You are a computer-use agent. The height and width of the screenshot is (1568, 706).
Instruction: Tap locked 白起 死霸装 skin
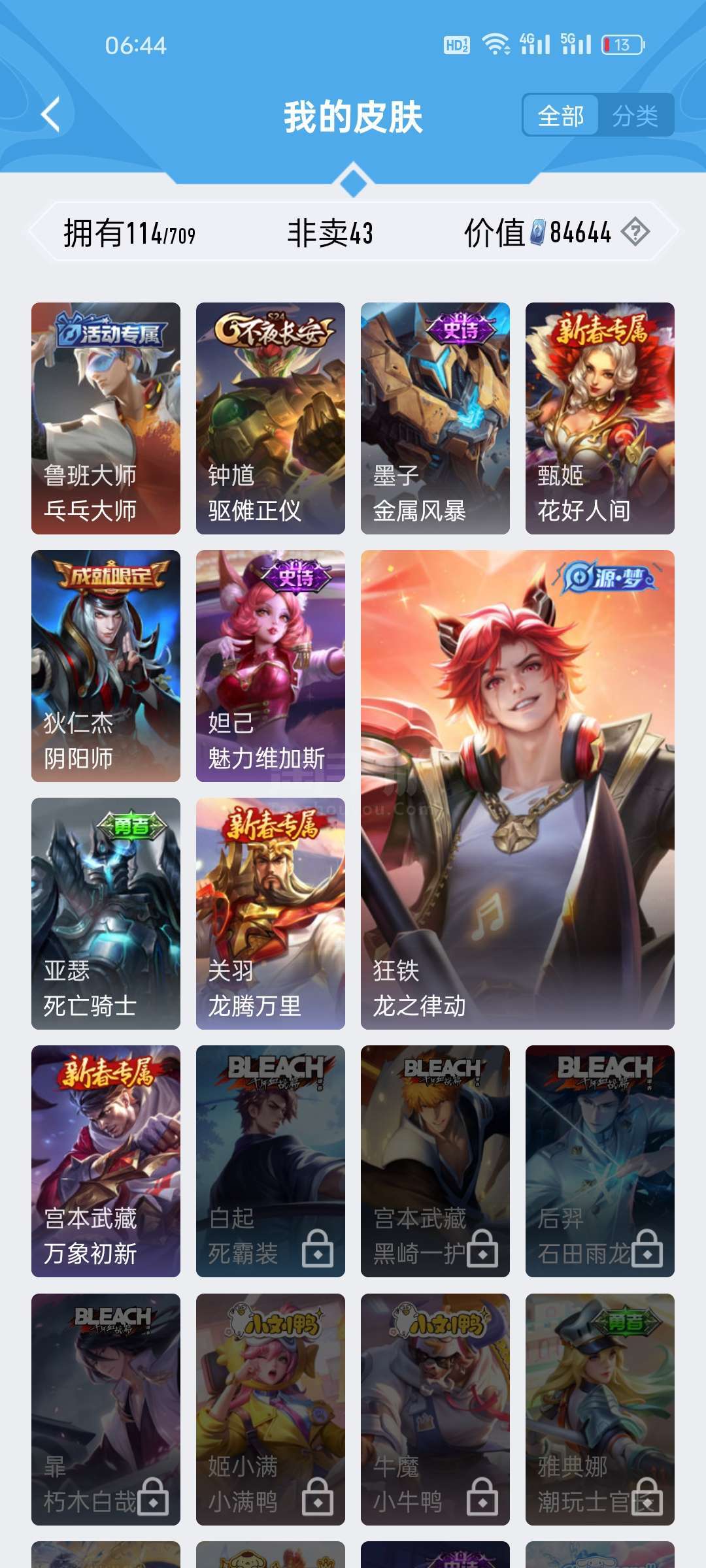[x=271, y=1161]
